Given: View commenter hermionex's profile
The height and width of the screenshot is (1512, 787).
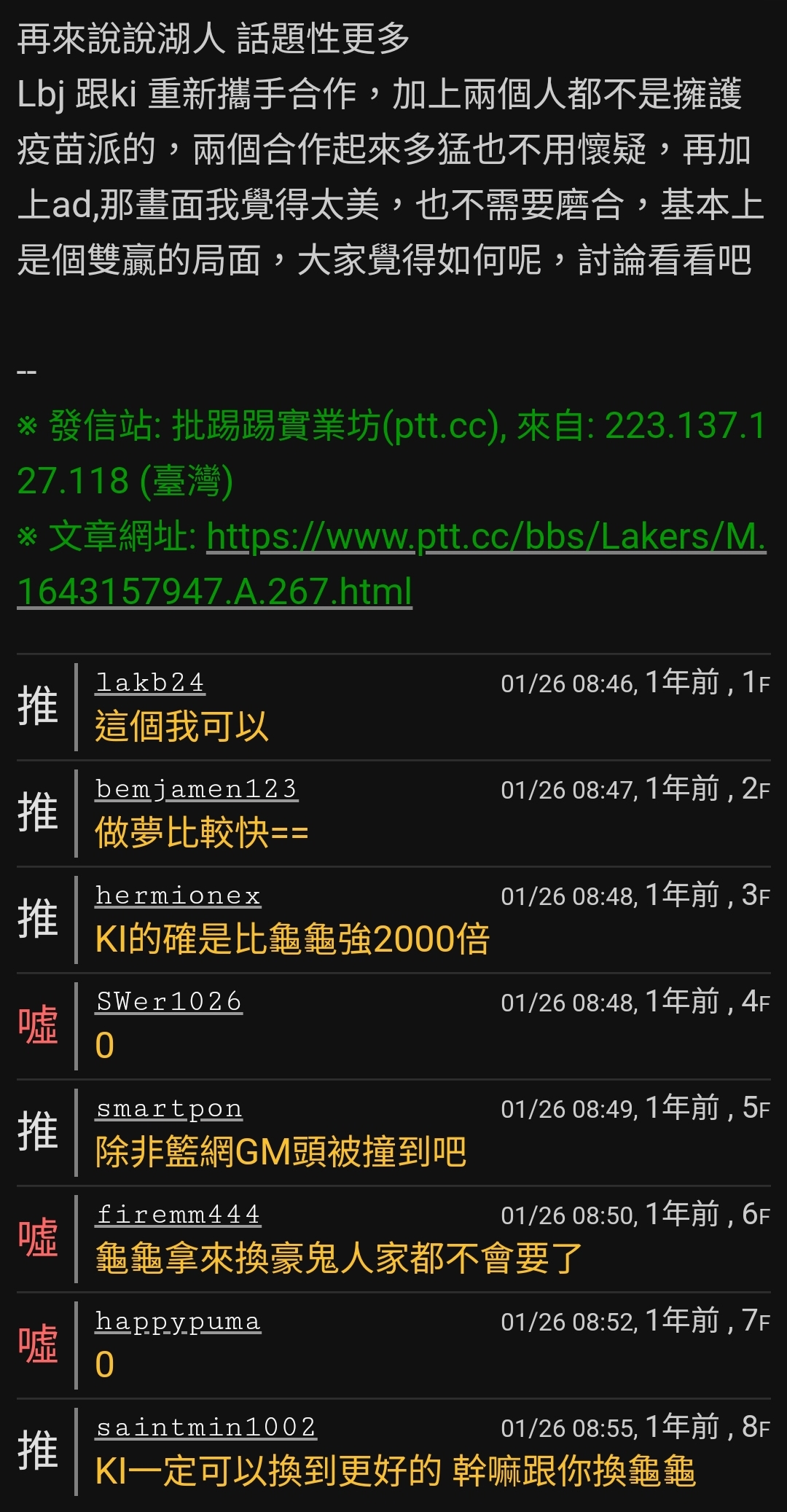Looking at the screenshot, I should pyautogui.click(x=178, y=896).
